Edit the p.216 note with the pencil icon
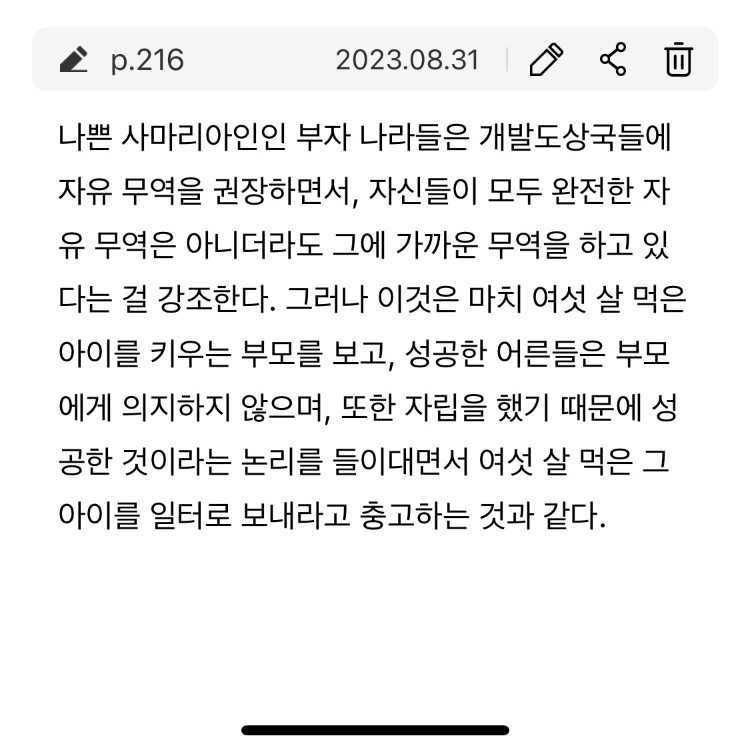 click(545, 60)
